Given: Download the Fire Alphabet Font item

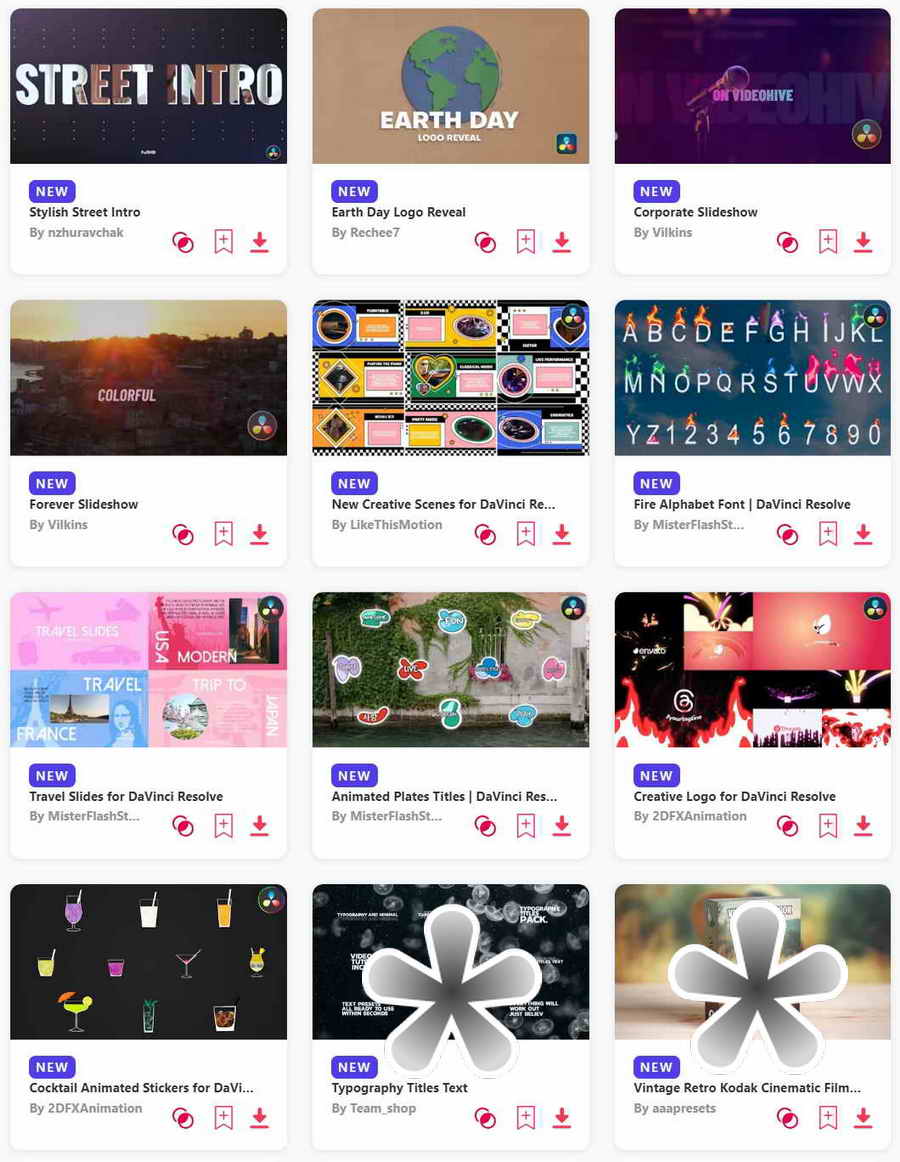Looking at the screenshot, I should pos(864,534).
